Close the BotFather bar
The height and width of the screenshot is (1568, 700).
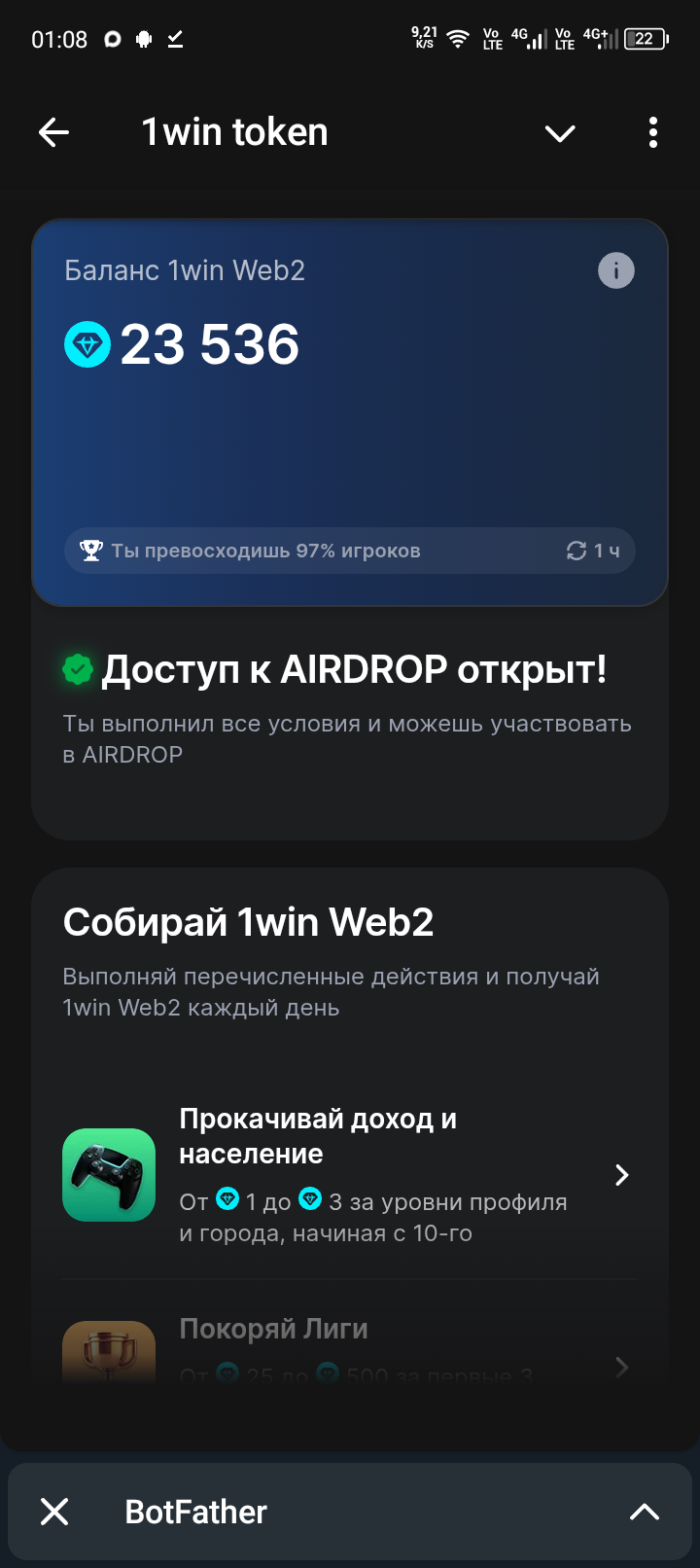click(x=54, y=1511)
